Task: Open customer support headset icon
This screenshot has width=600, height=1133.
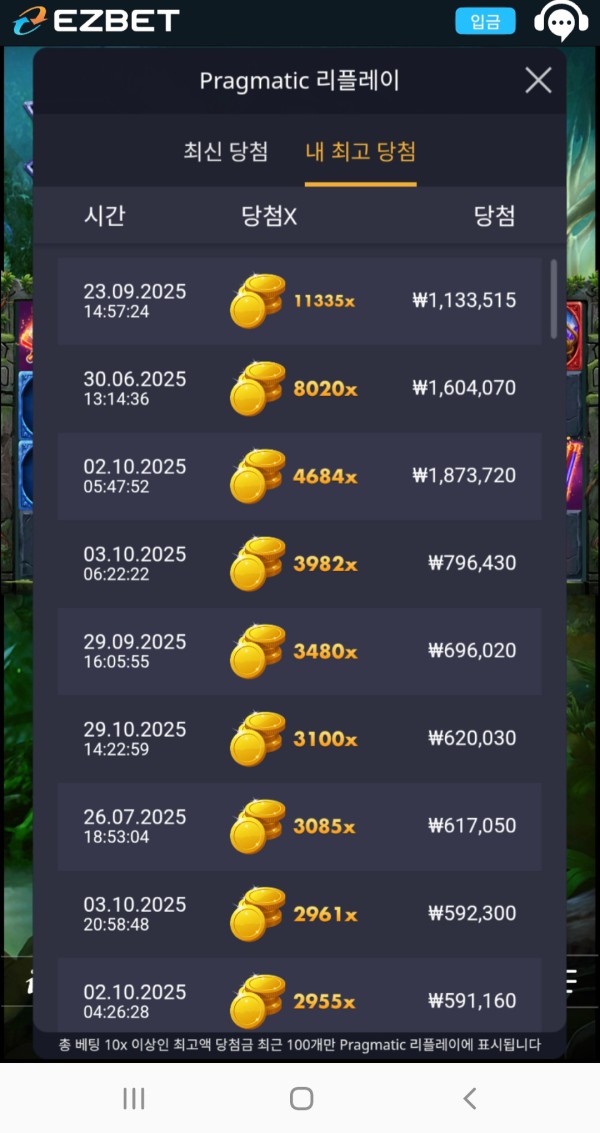Action: click(x=561, y=21)
